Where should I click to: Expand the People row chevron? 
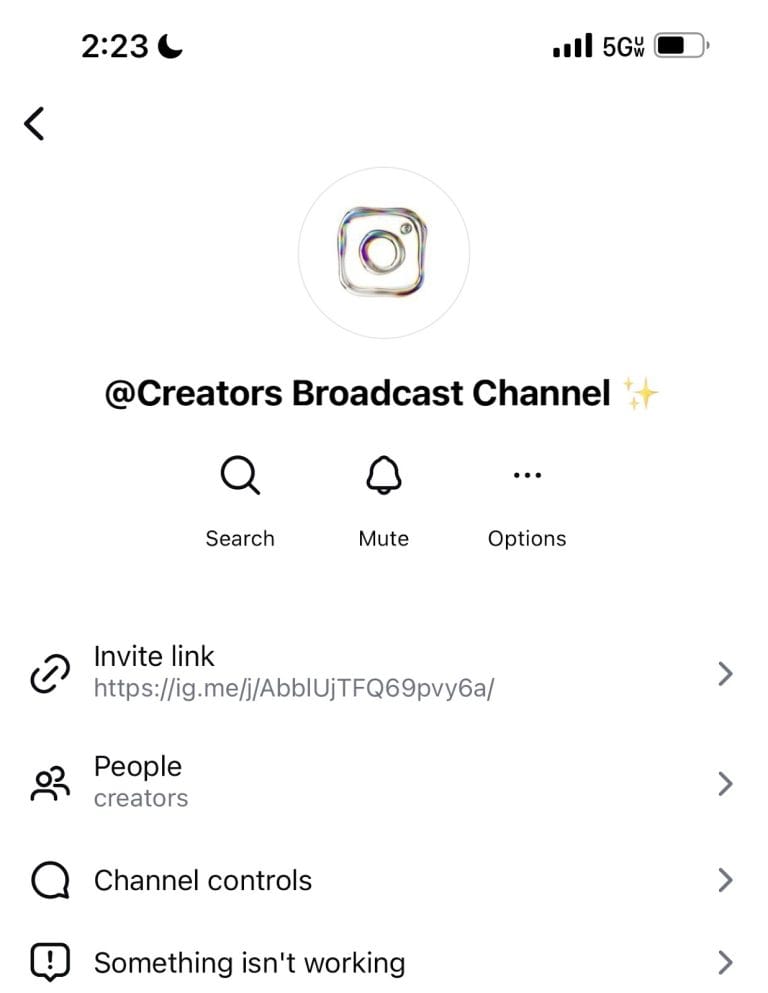[725, 784]
